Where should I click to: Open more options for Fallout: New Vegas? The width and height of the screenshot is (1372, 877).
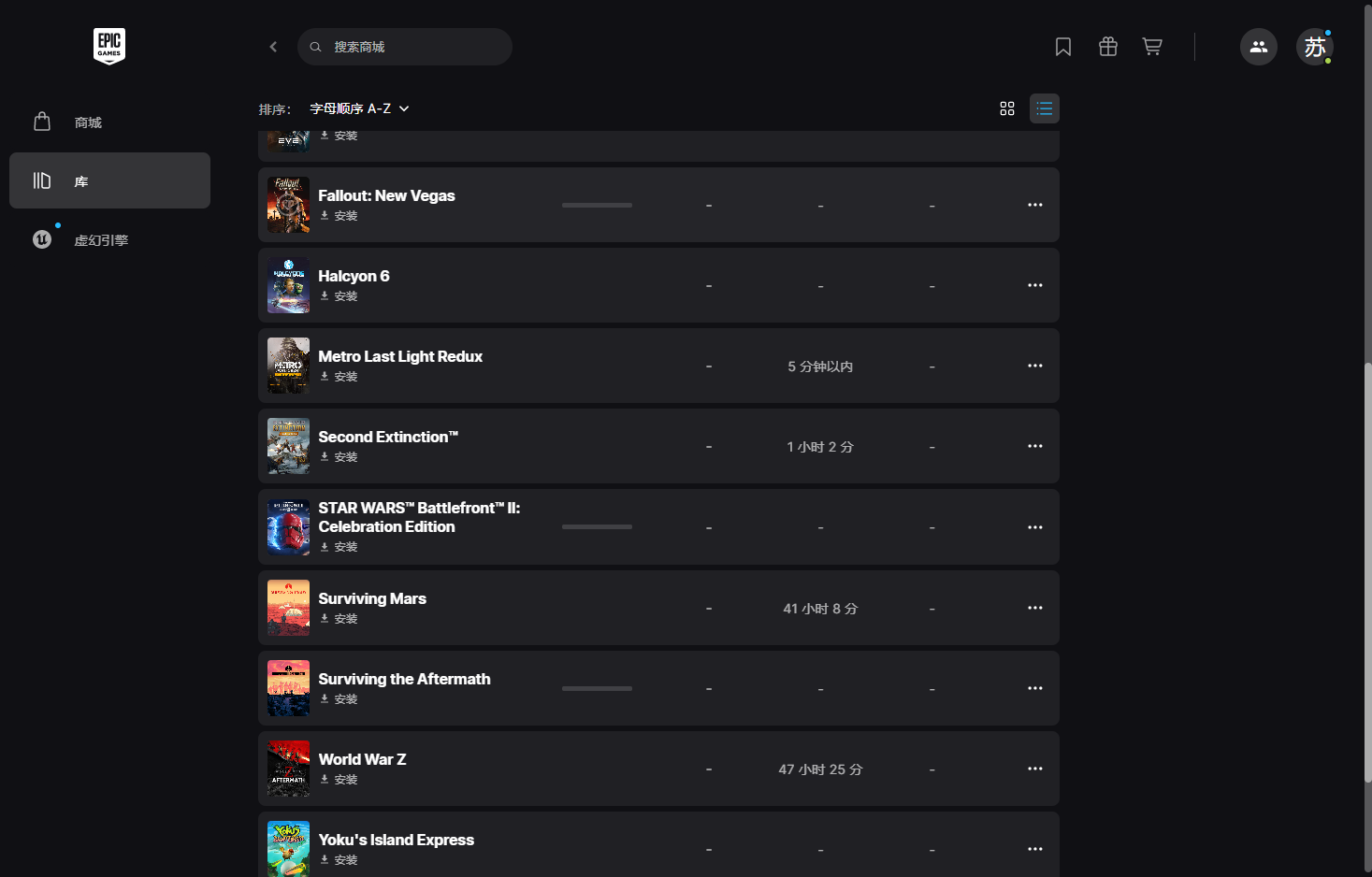click(x=1035, y=205)
